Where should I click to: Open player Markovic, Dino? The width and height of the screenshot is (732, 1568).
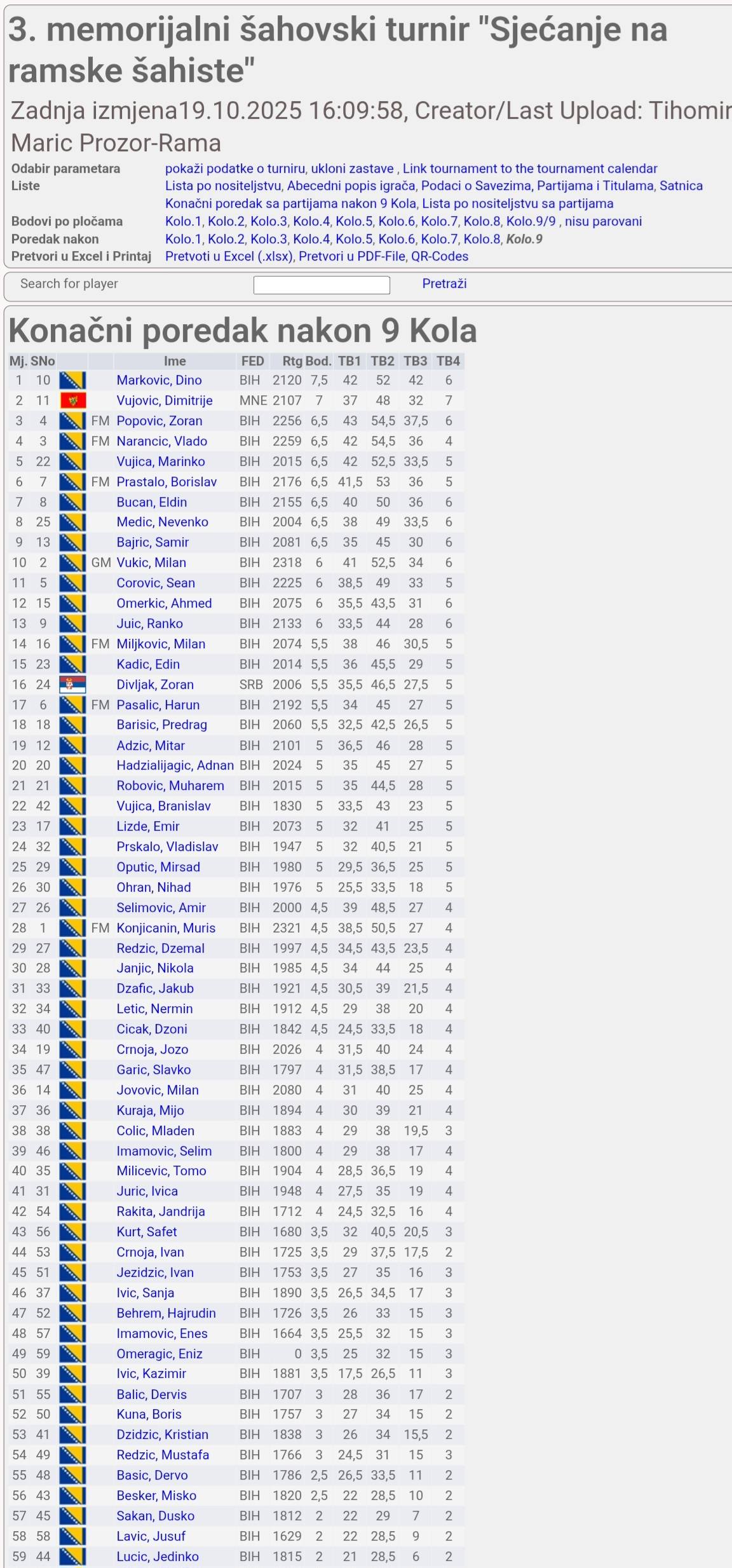pyautogui.click(x=159, y=380)
